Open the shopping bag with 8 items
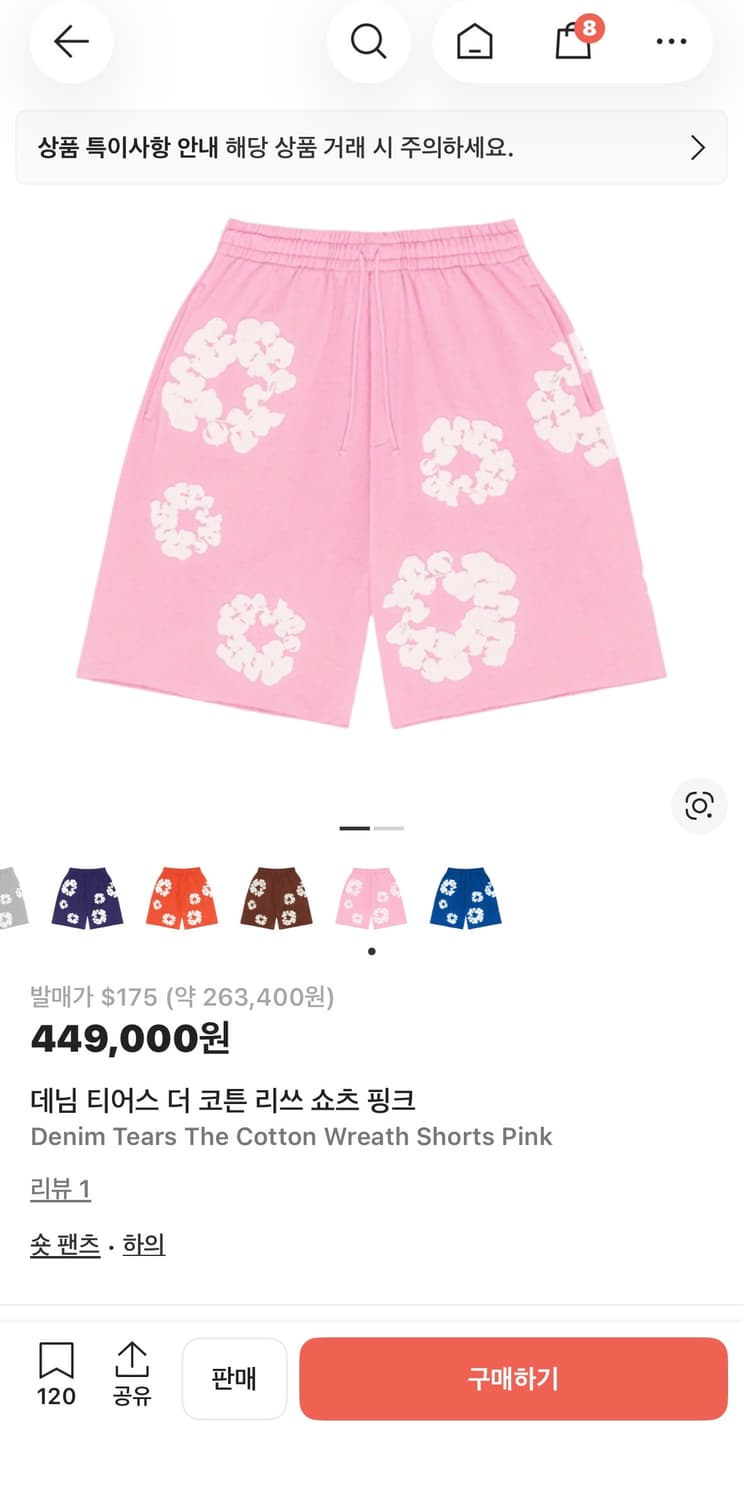The height and width of the screenshot is (1500, 743). (x=572, y=45)
